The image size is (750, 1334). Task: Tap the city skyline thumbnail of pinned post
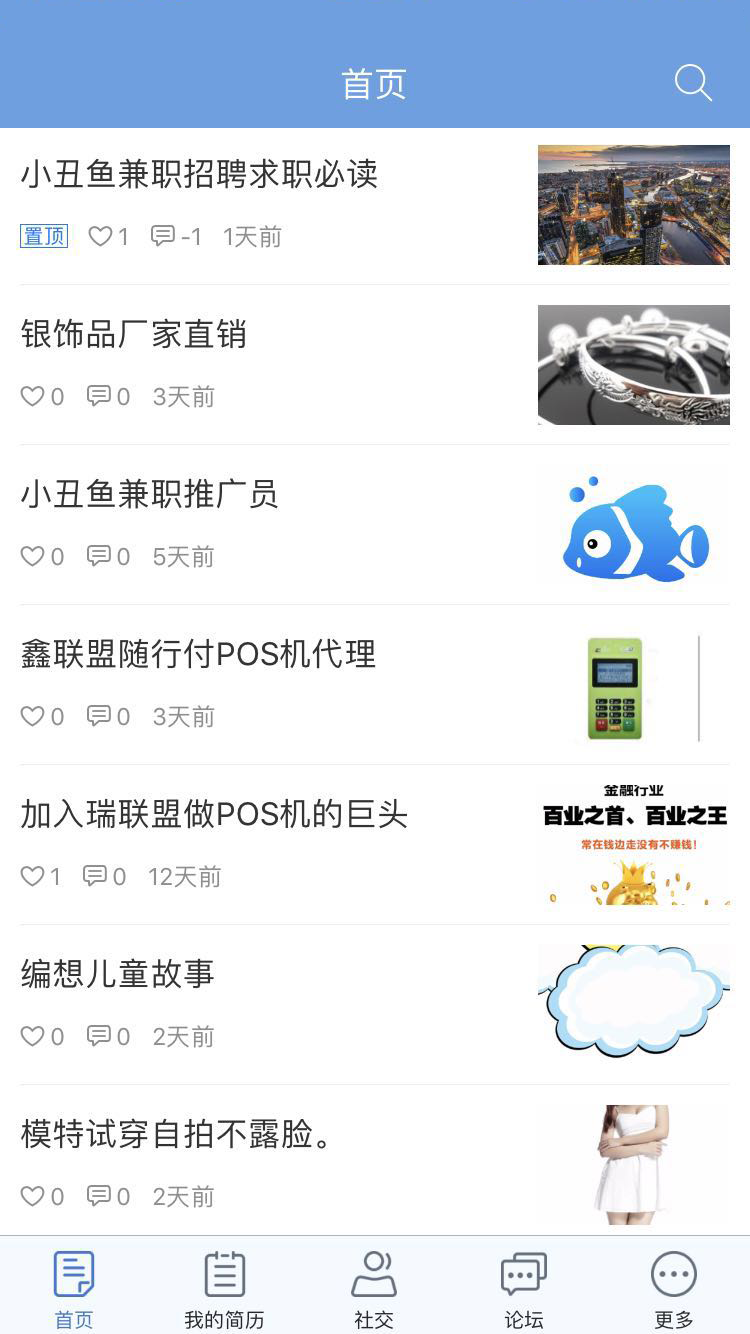click(634, 205)
